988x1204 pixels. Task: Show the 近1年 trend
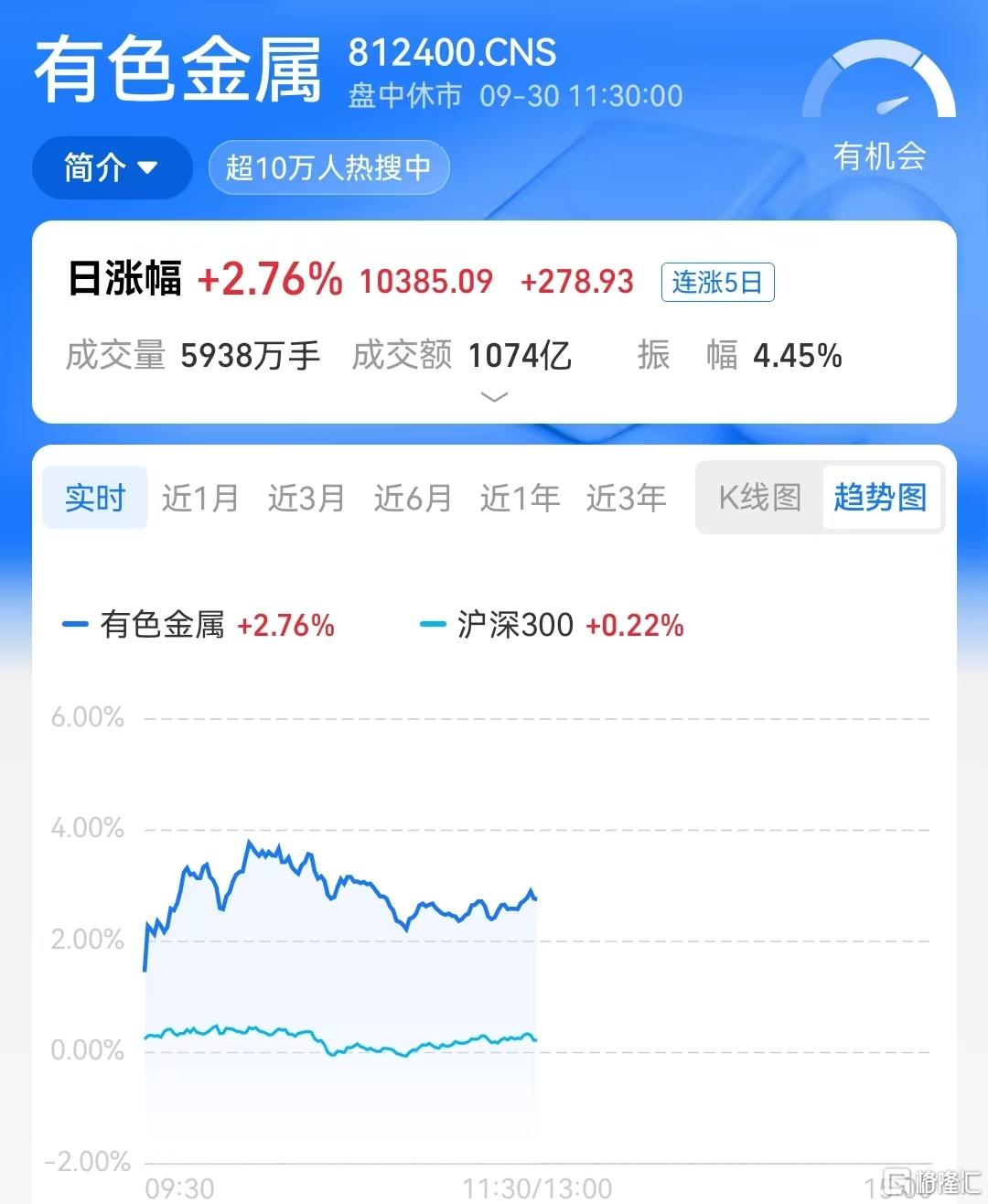tap(520, 498)
